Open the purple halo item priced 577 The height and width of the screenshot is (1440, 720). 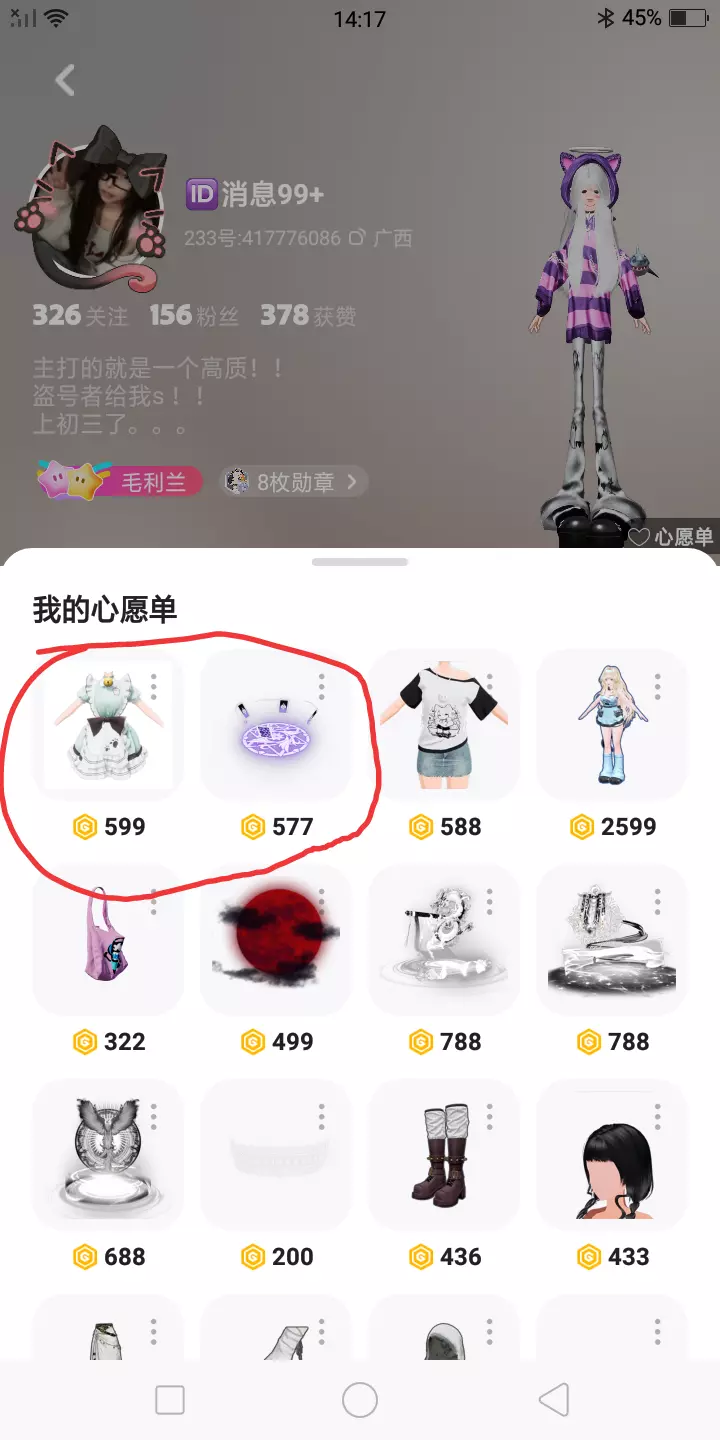pyautogui.click(x=276, y=724)
